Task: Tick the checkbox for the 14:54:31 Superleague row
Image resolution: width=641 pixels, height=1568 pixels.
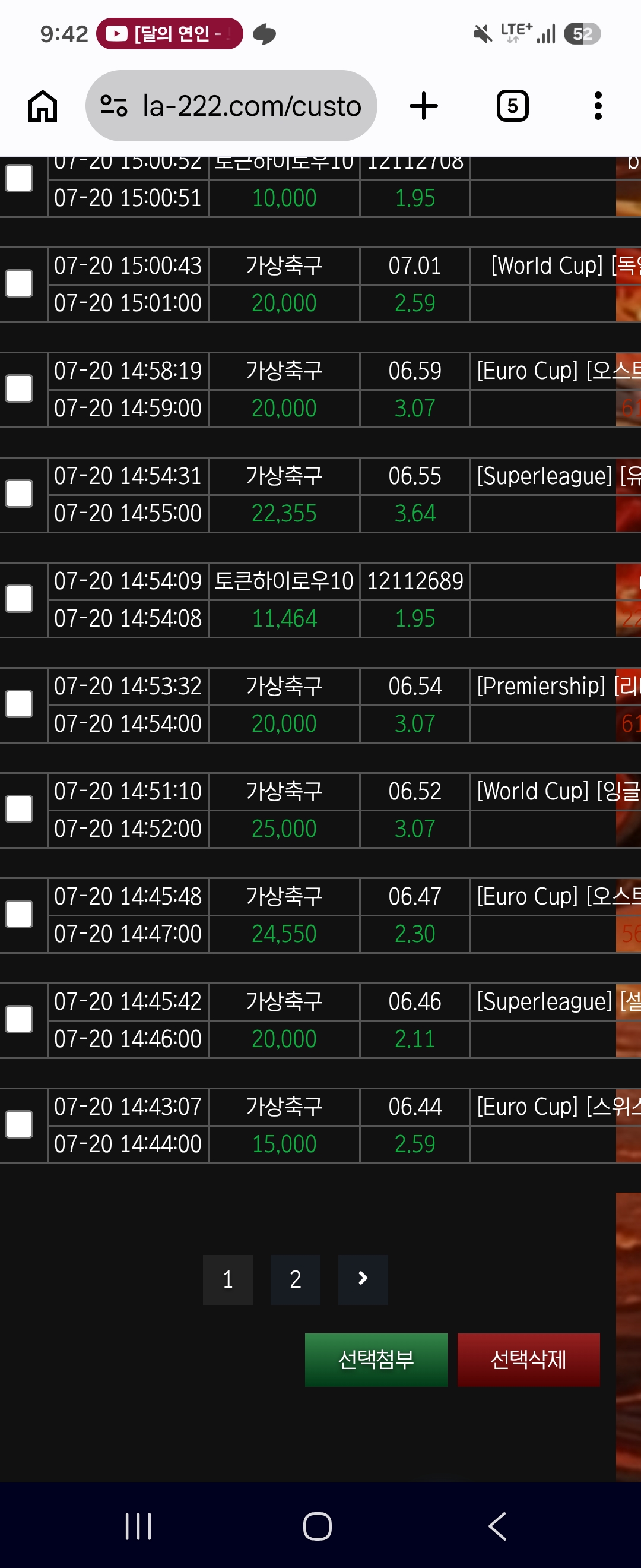Action: click(19, 494)
